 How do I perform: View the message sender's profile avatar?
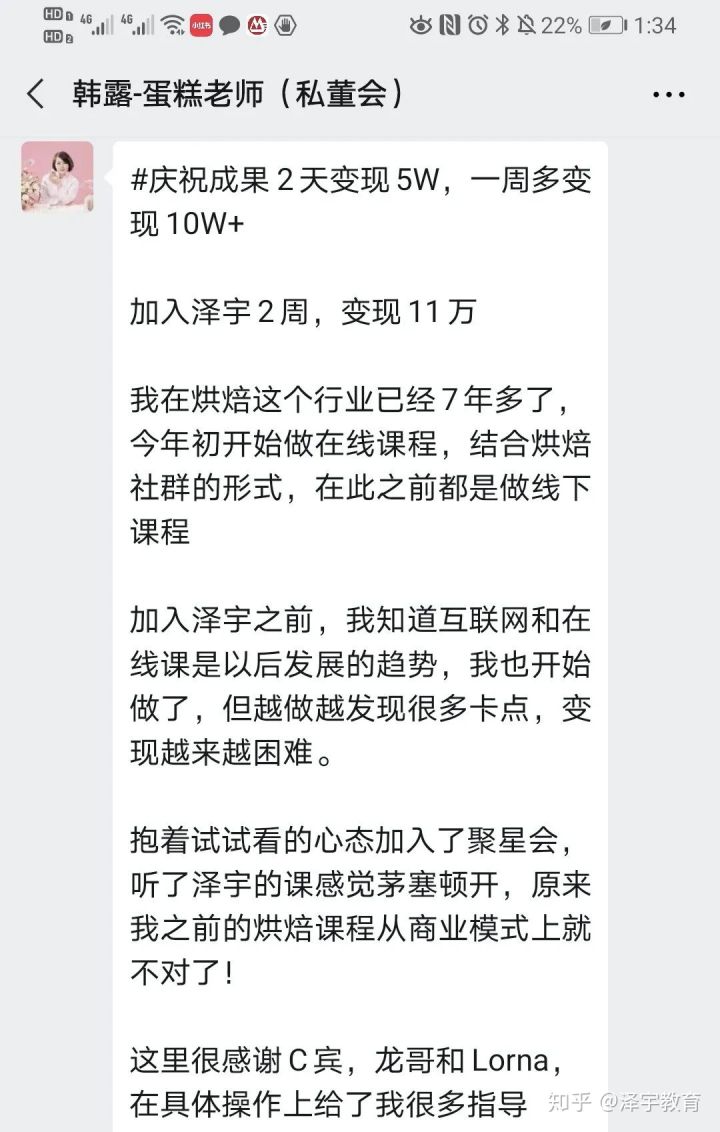click(57, 177)
